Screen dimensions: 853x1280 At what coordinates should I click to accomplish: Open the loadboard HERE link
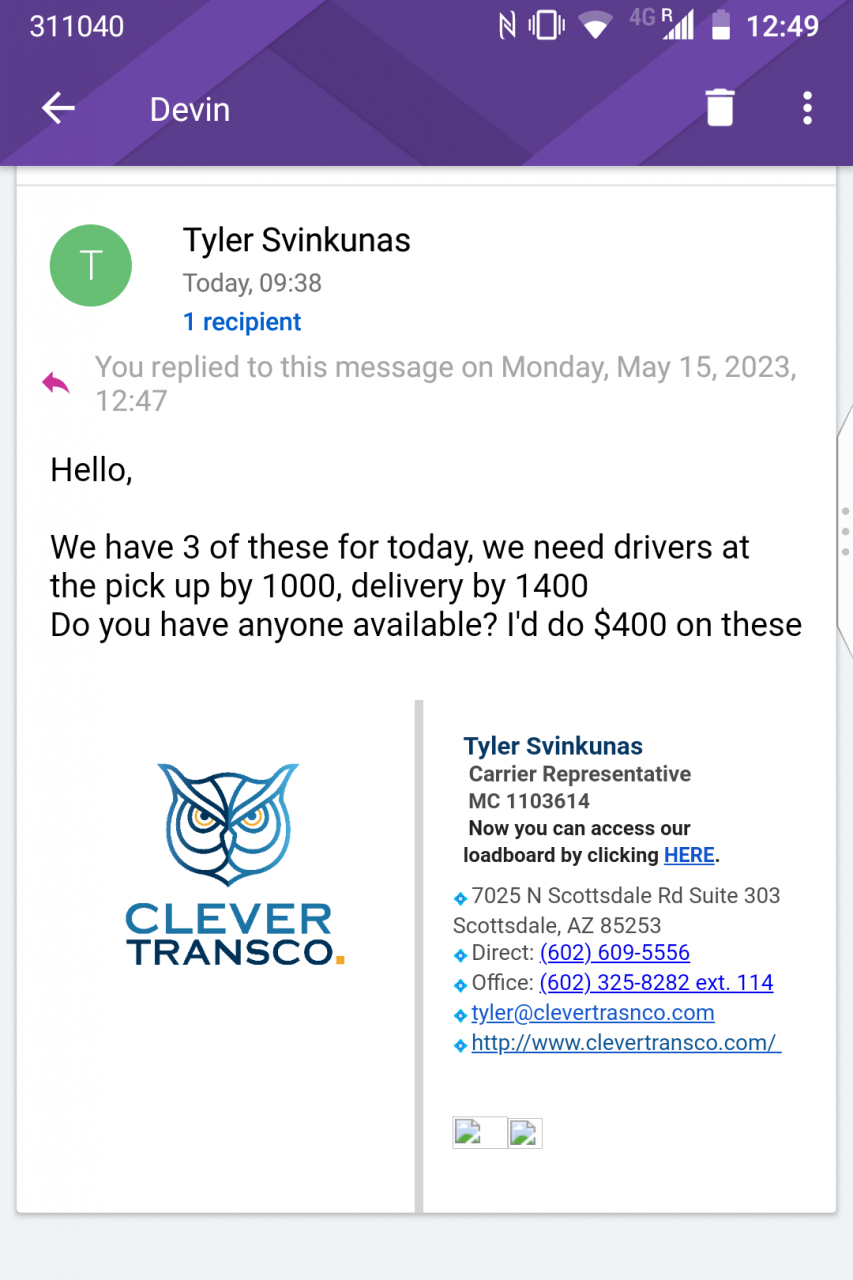[x=689, y=855]
